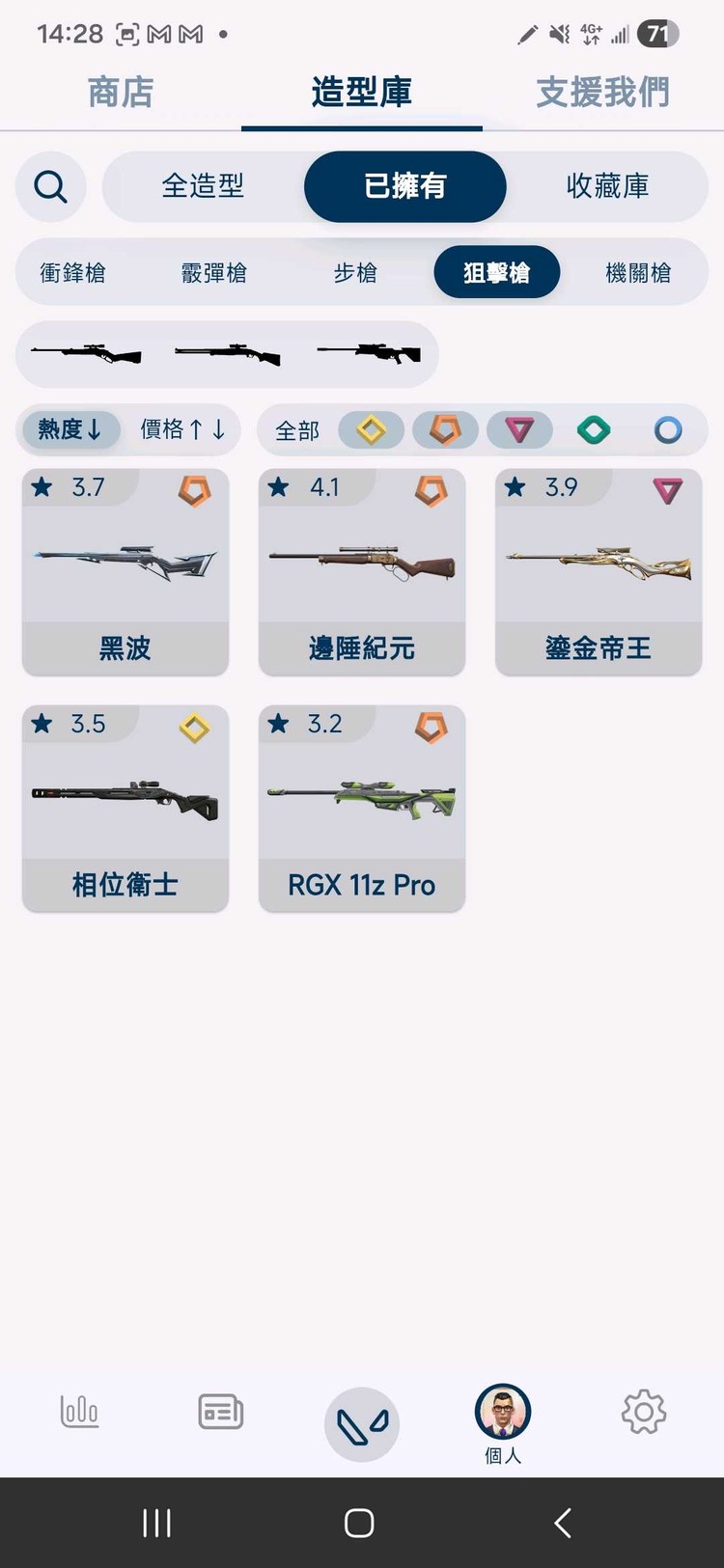Open stats via bar chart icon in bottom bar

tap(79, 1412)
